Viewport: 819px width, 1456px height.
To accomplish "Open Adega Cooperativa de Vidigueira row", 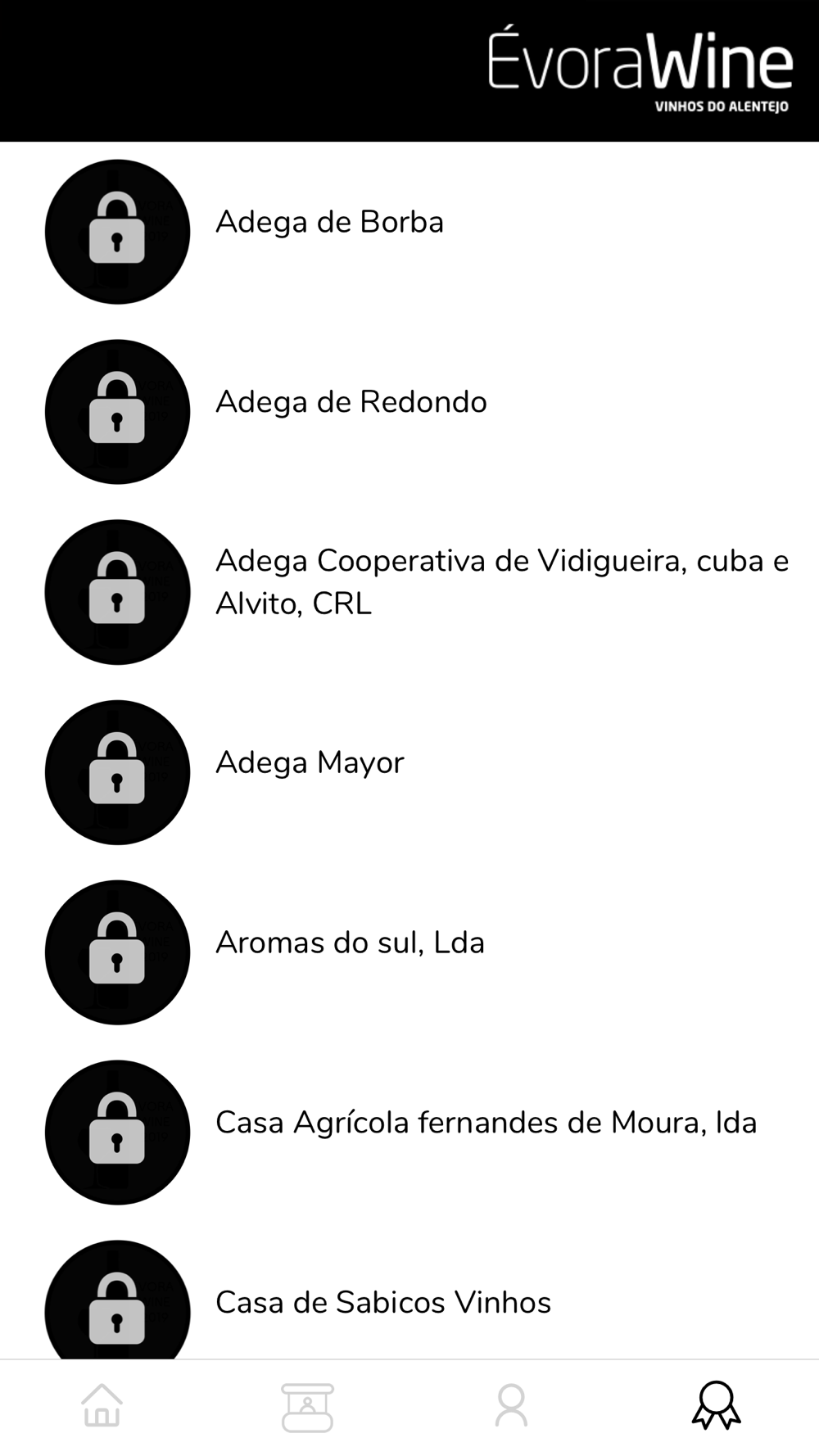I will (x=501, y=582).
